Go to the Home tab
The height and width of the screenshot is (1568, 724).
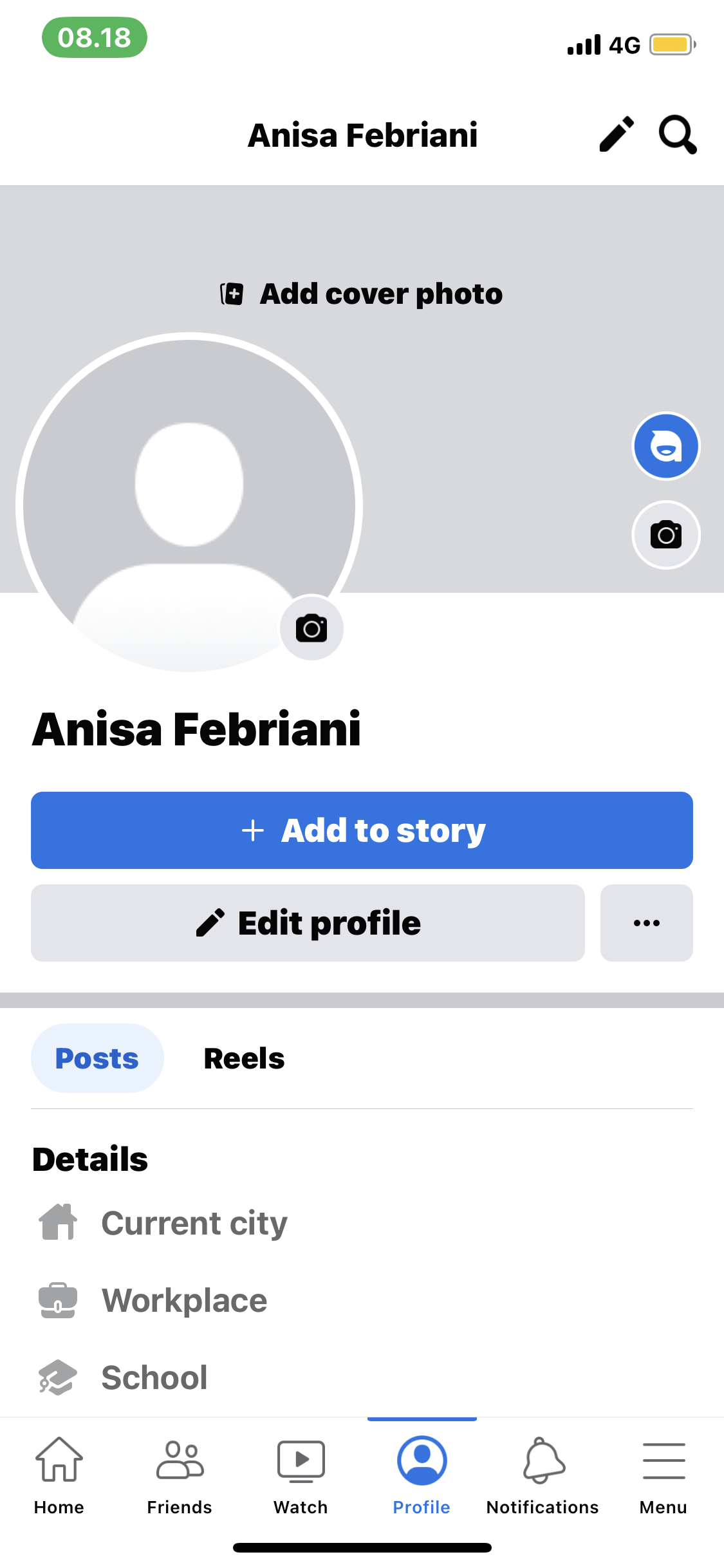[x=59, y=1473]
